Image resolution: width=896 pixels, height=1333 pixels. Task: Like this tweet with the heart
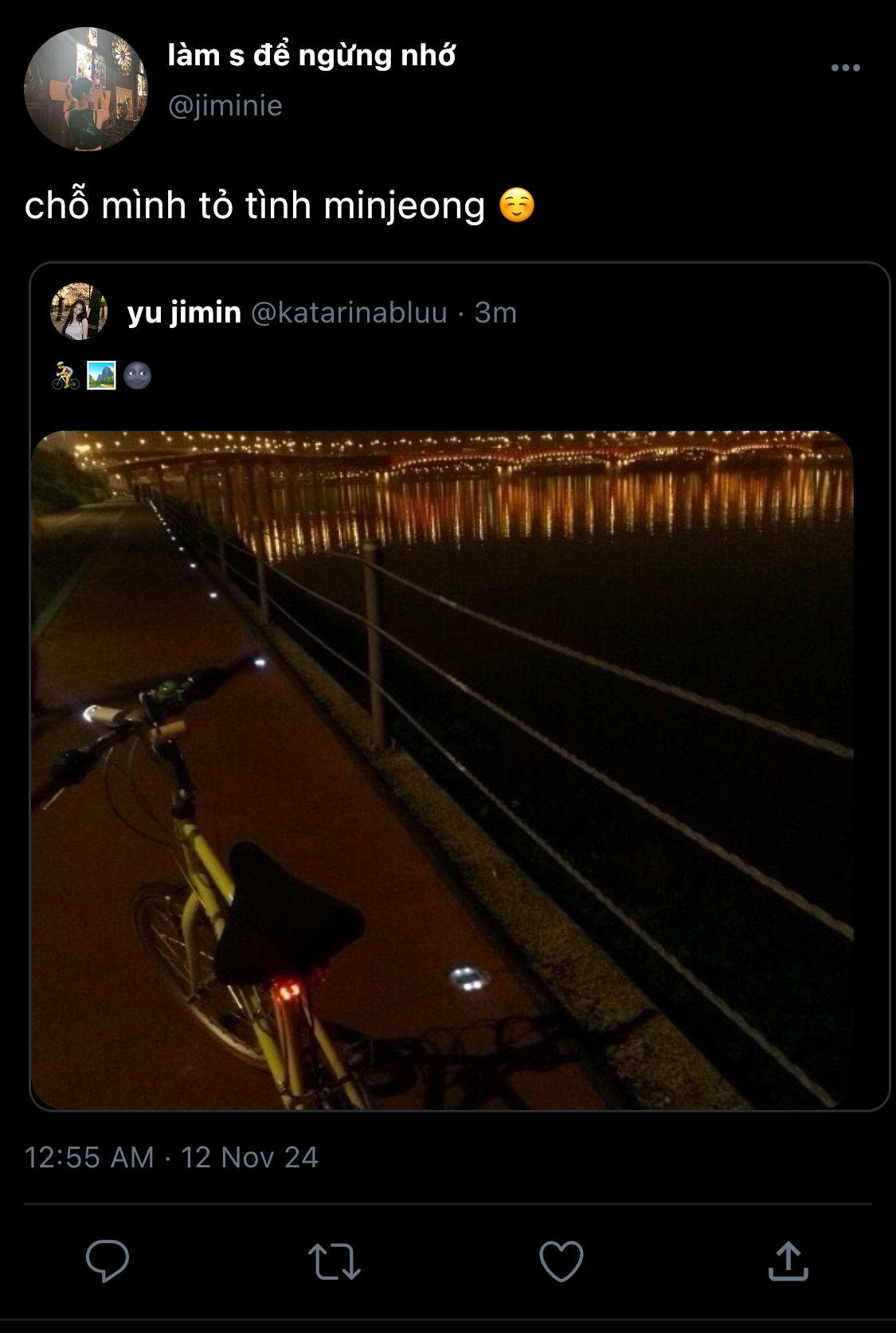click(x=561, y=1261)
